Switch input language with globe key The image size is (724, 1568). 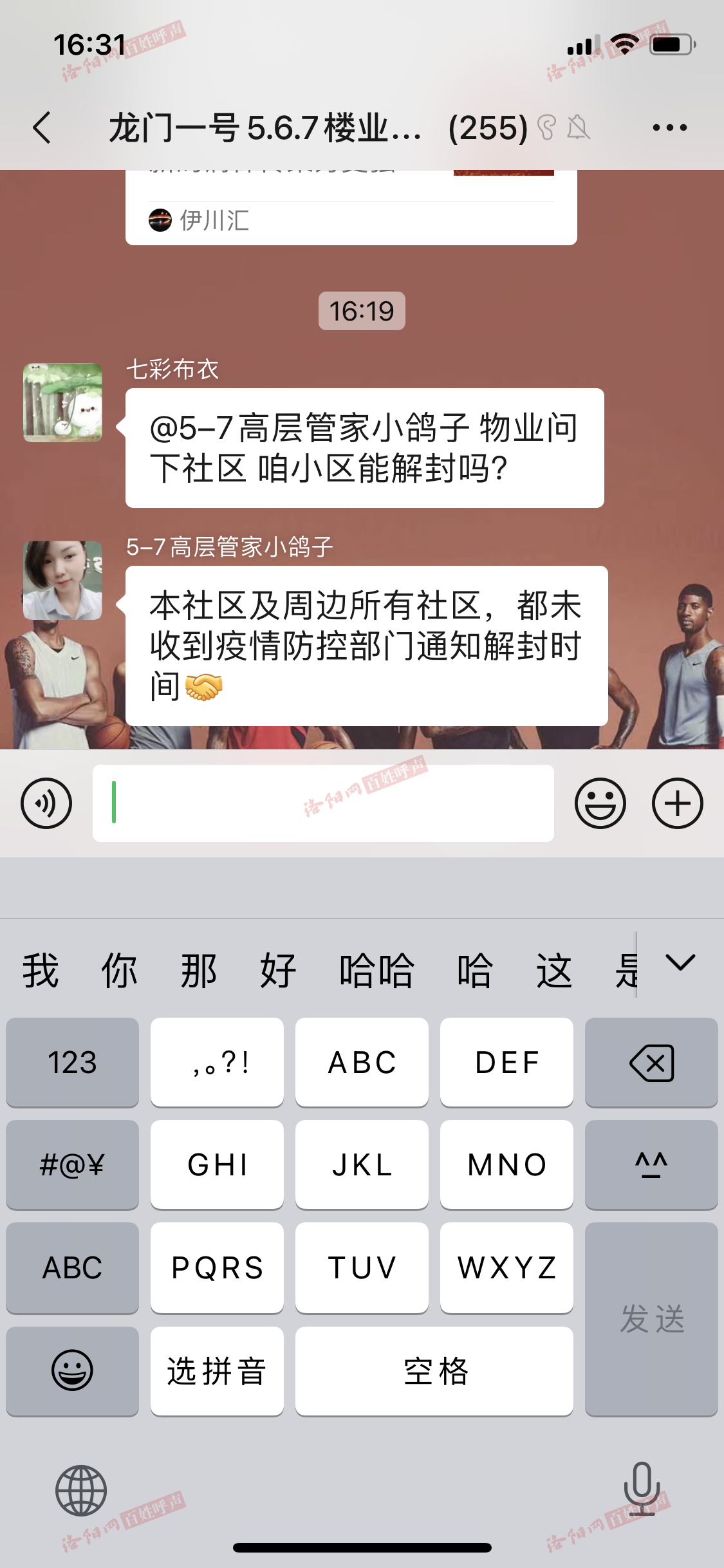click(x=81, y=1490)
